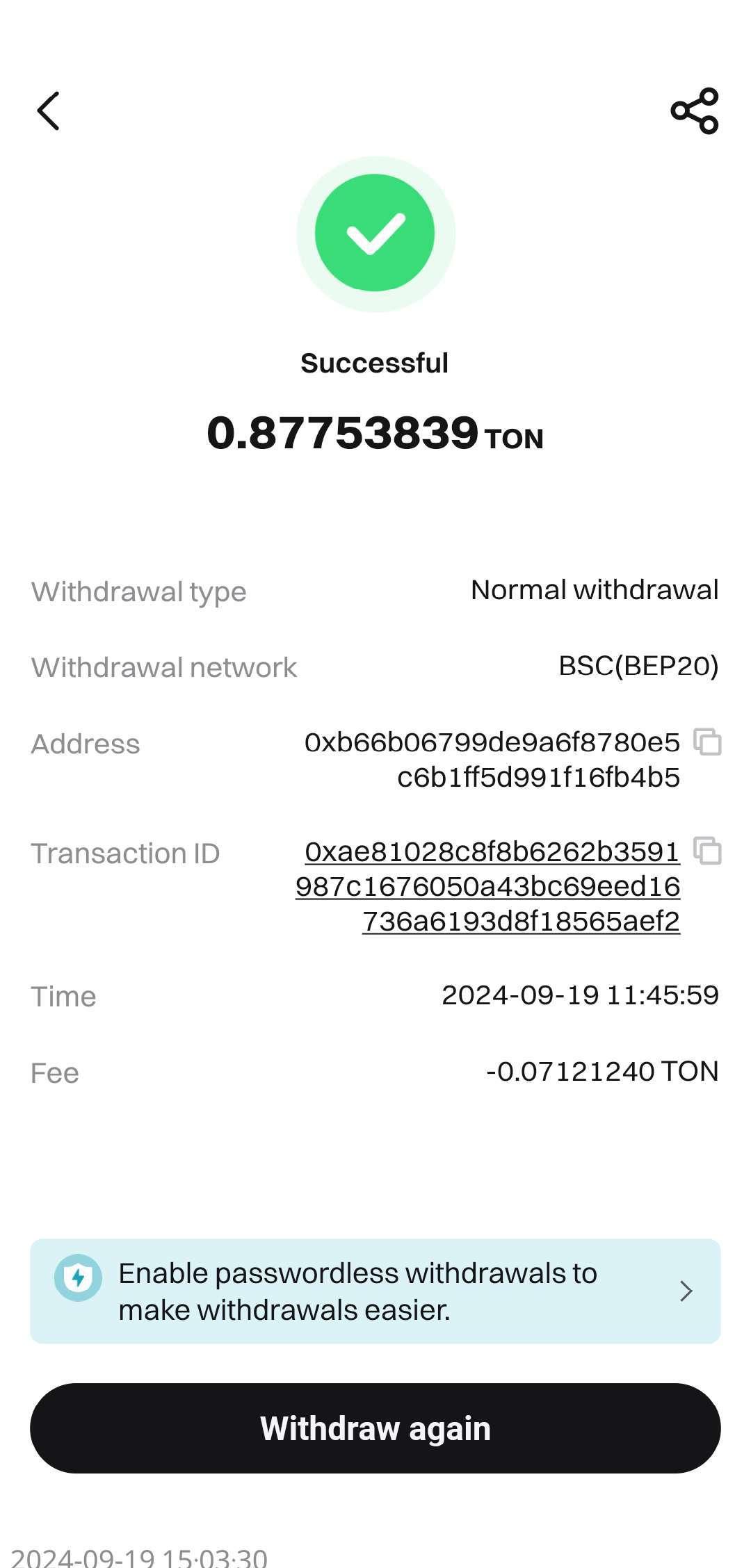Copy the transaction ID
The height and width of the screenshot is (1568, 751).
point(707,851)
